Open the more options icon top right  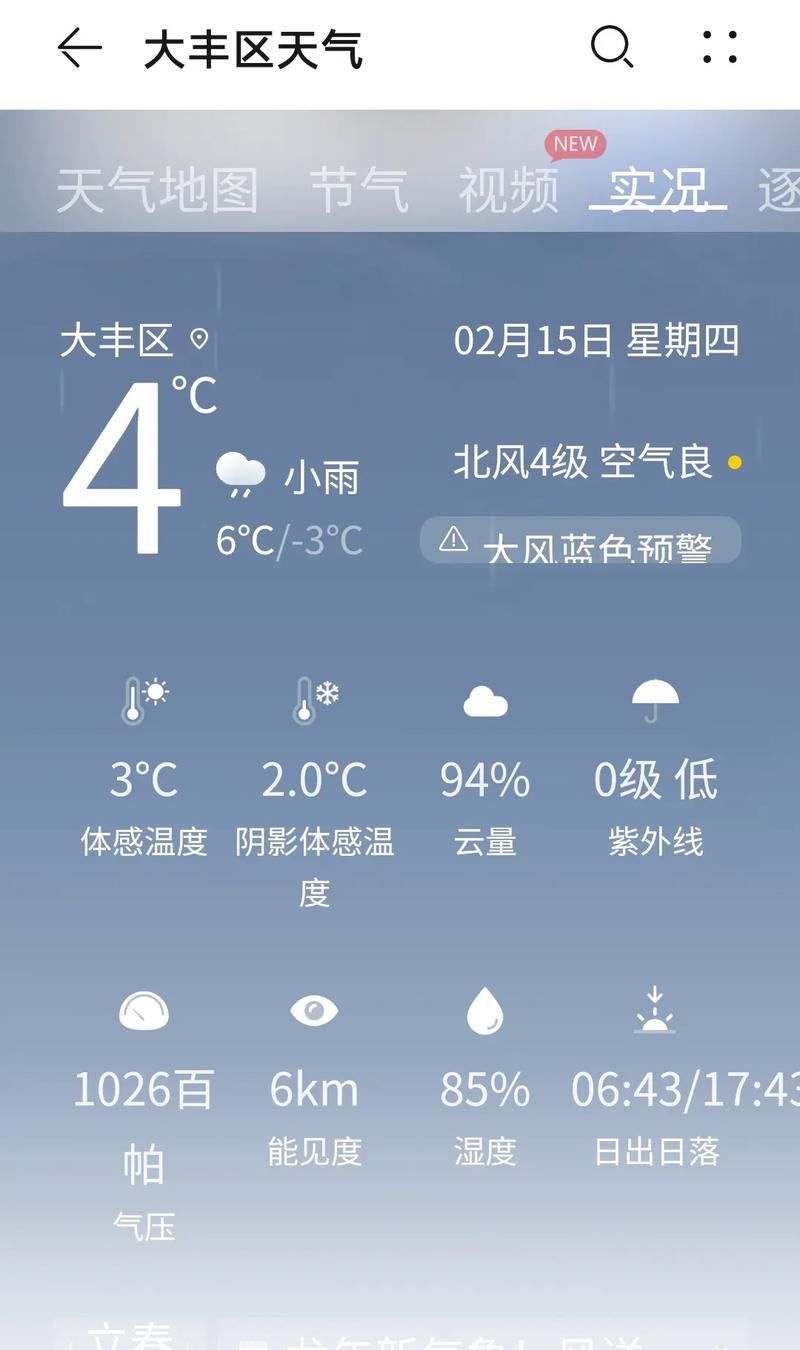pos(721,47)
